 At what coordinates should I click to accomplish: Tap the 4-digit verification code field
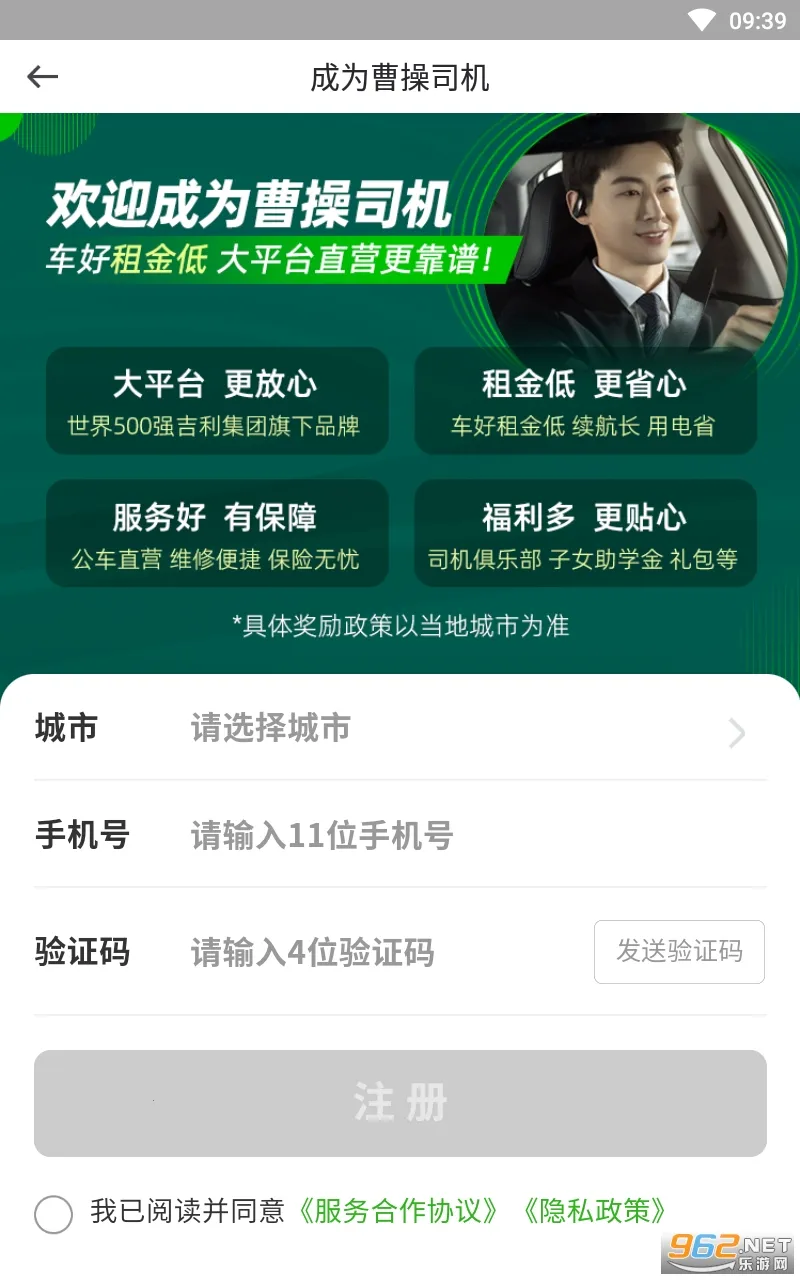[x=380, y=952]
